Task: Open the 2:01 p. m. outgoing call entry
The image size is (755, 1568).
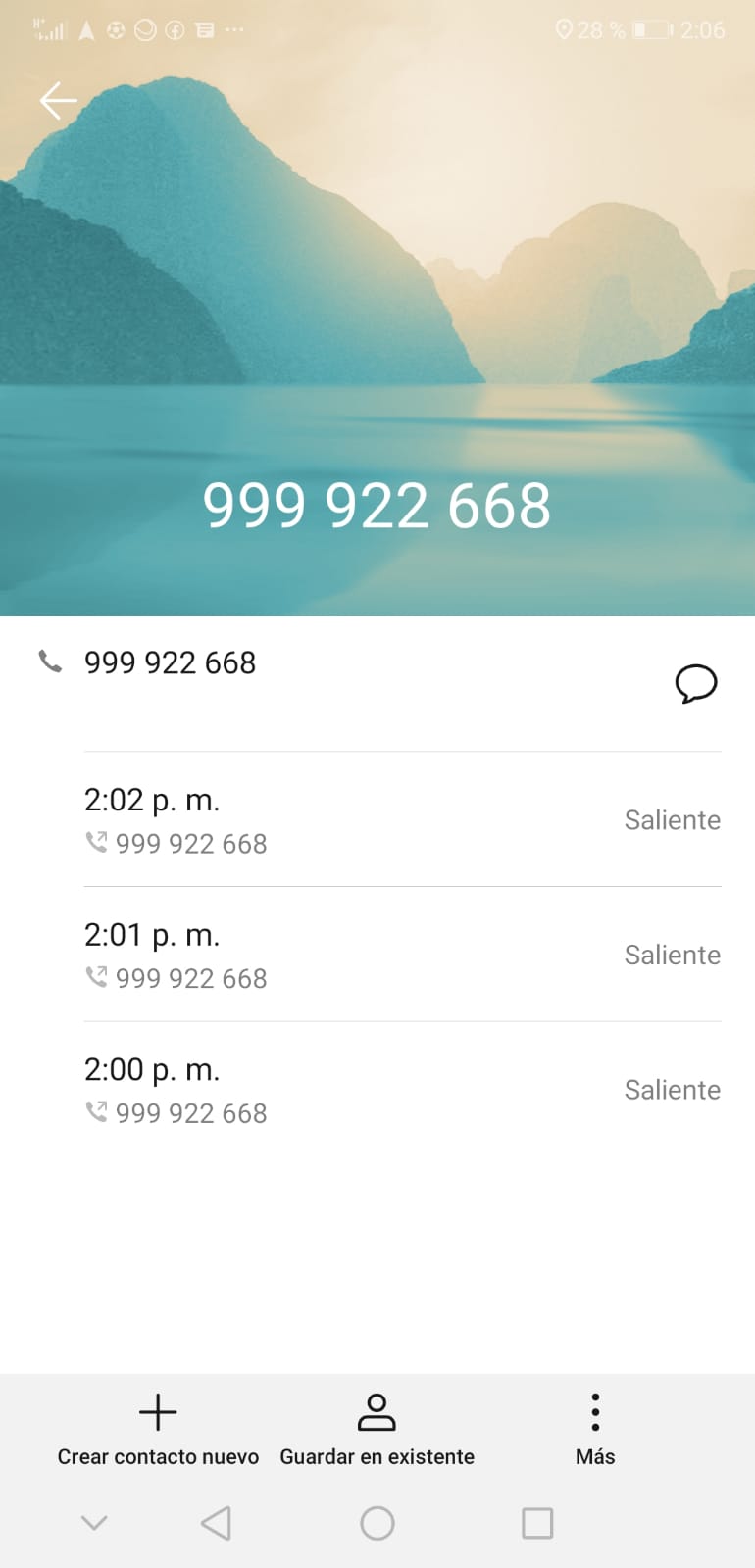Action: [402, 955]
